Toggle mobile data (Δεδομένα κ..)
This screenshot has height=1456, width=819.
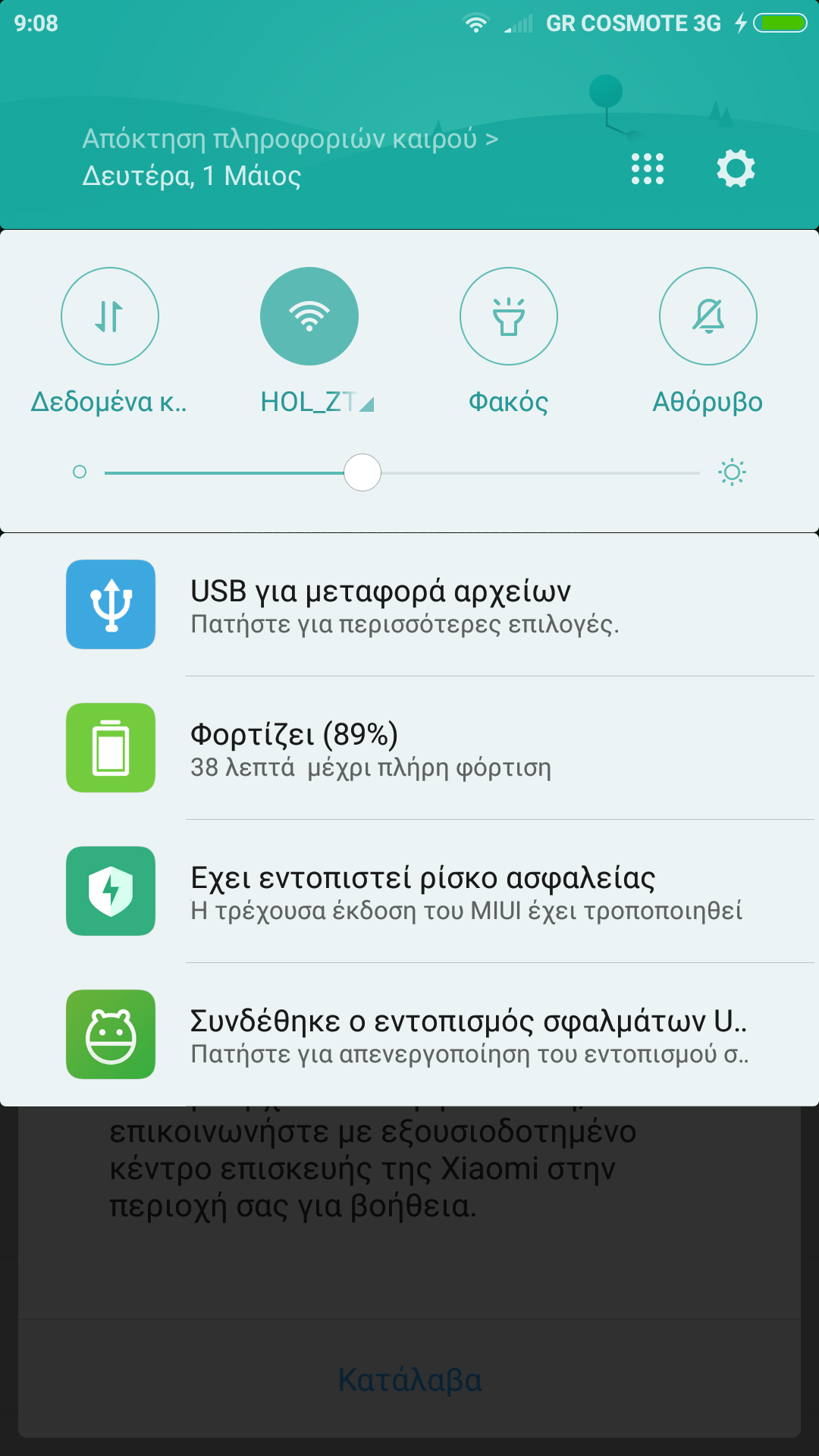tap(110, 316)
